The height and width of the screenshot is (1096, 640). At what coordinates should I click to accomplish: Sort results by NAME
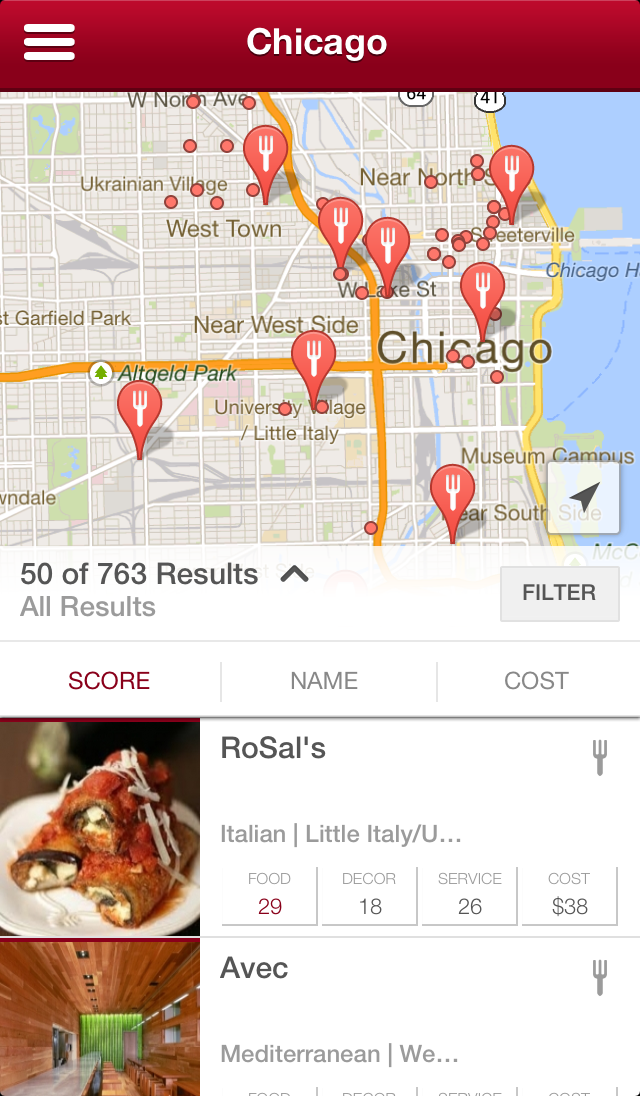(x=324, y=681)
